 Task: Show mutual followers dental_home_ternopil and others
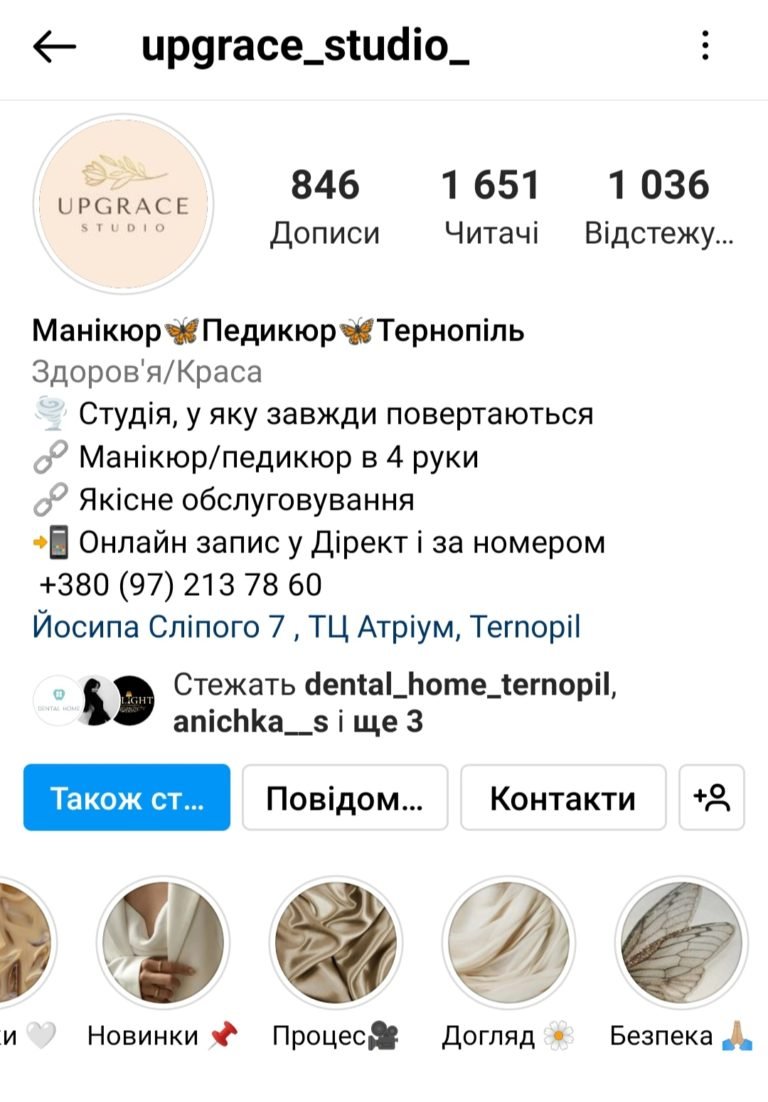pyautogui.click(x=390, y=703)
